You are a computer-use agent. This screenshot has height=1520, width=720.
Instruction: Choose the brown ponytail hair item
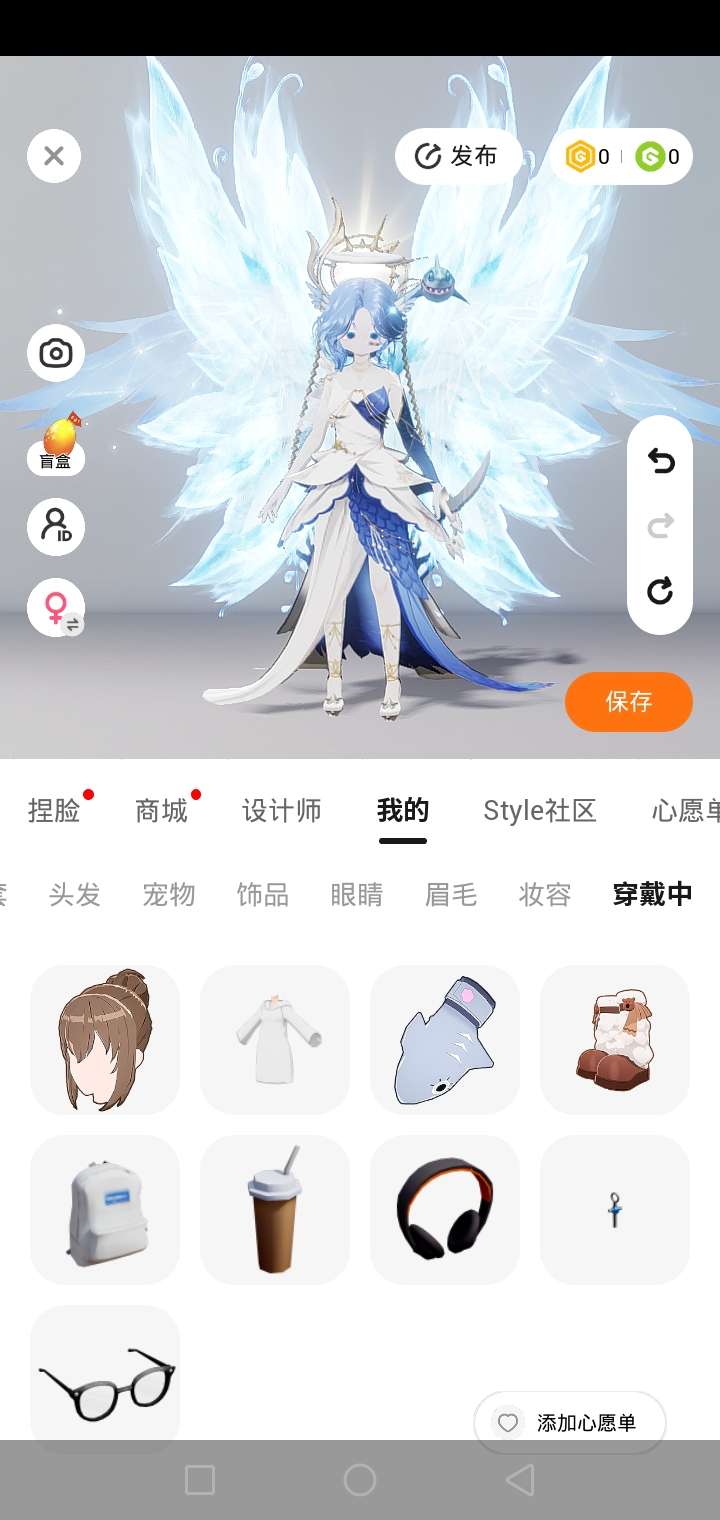point(105,1040)
